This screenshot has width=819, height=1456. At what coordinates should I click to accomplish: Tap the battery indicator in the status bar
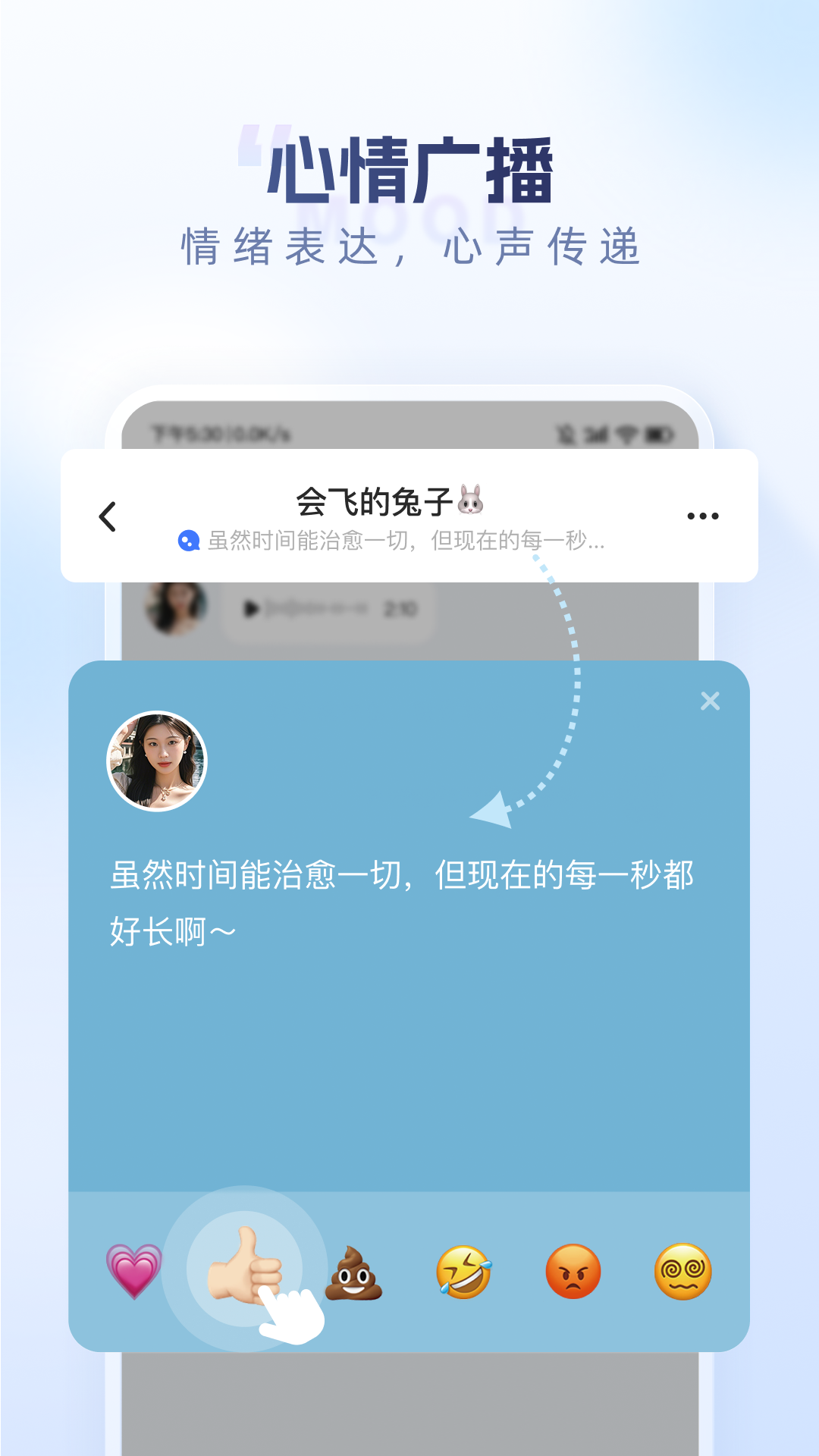tap(660, 435)
